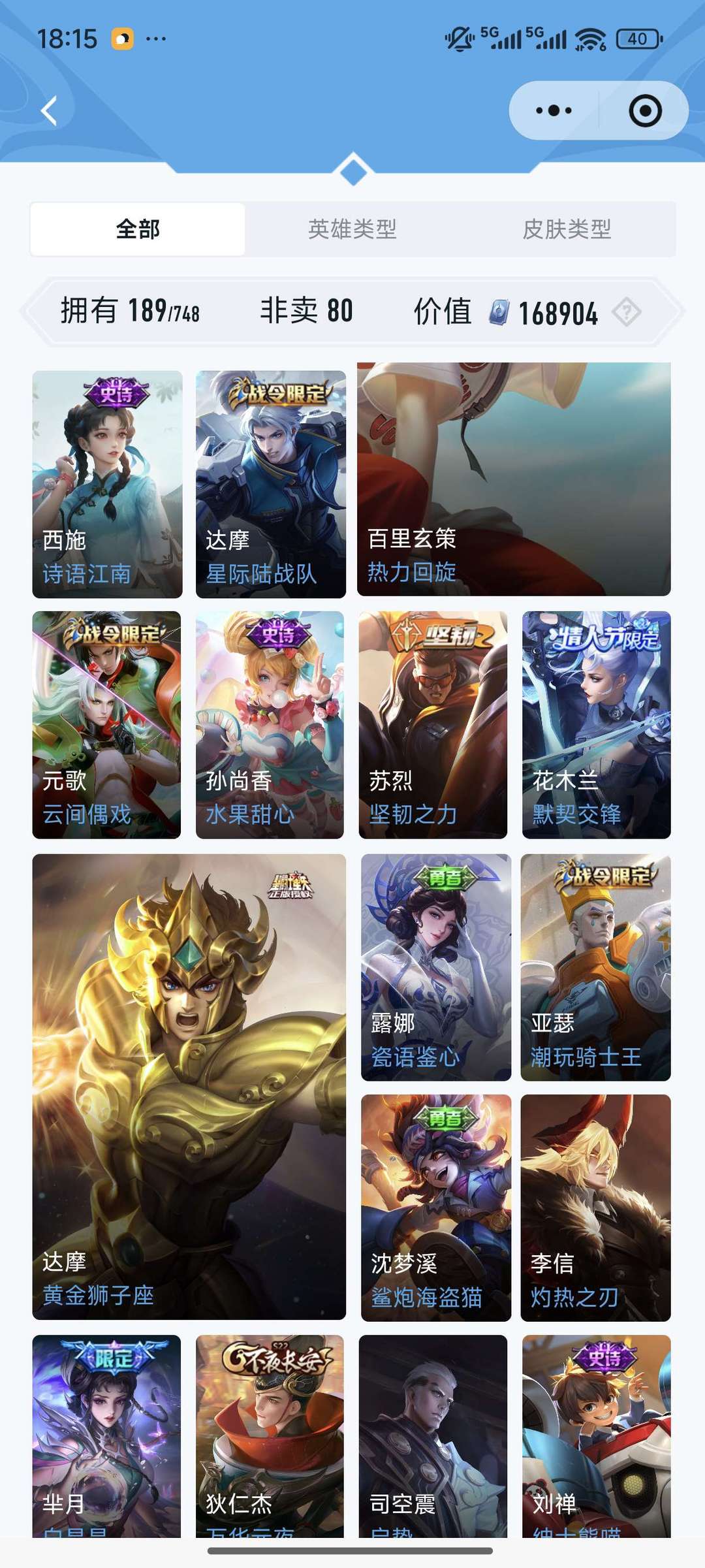Open the 苏烈 坚韧之力 skin card
Viewport: 705px width, 1568px height.
coord(433,724)
